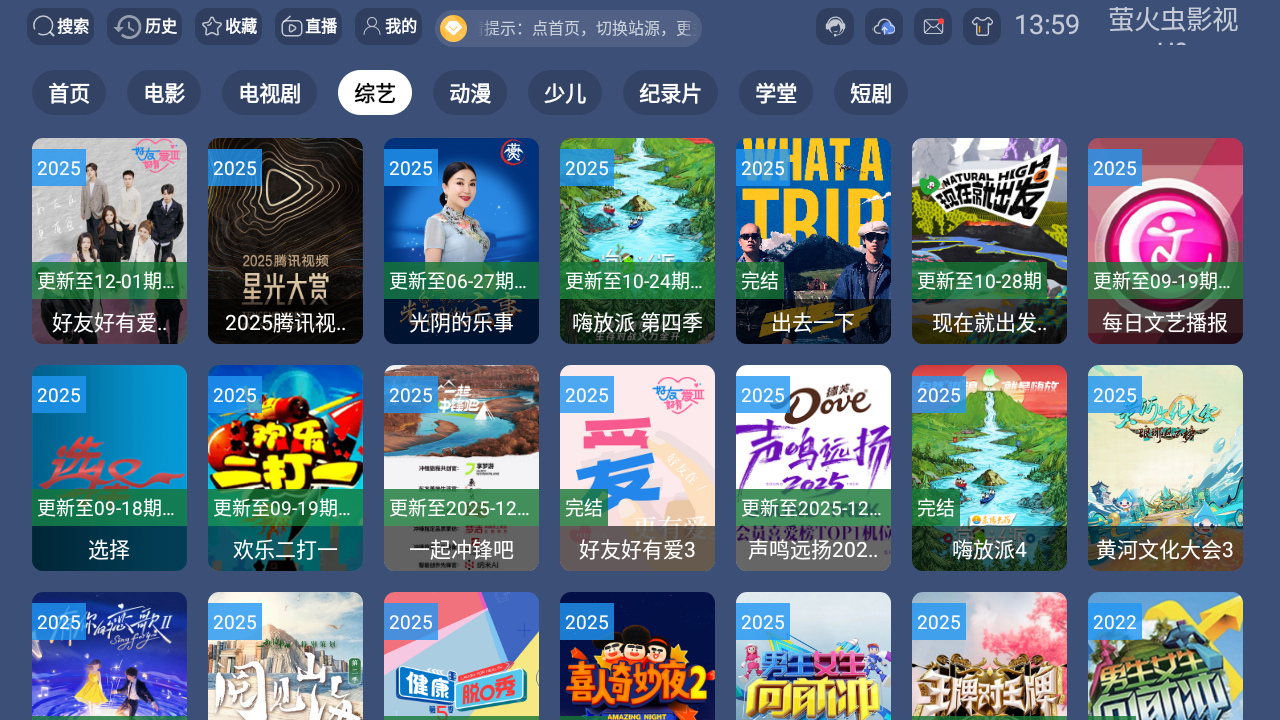Open the shirt theme icon
Screen dimensions: 1280x720
pos(982,27)
